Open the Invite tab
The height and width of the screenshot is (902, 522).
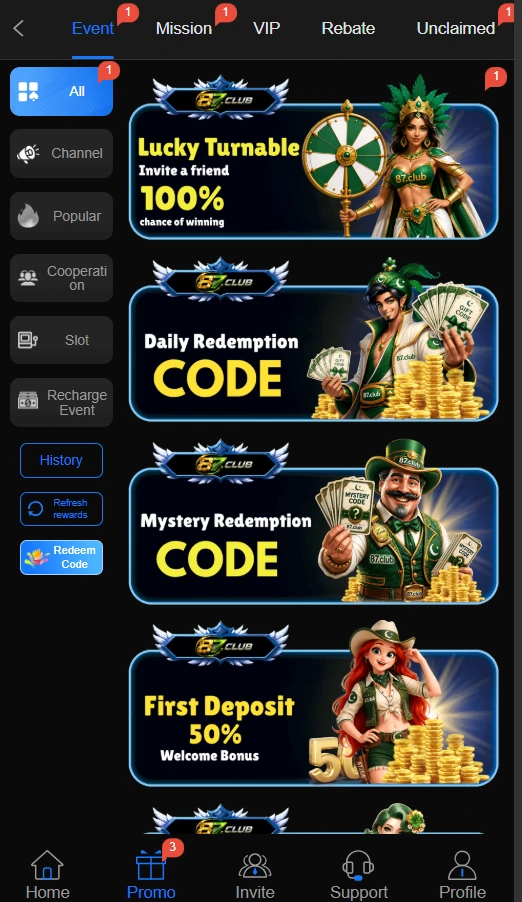click(255, 874)
